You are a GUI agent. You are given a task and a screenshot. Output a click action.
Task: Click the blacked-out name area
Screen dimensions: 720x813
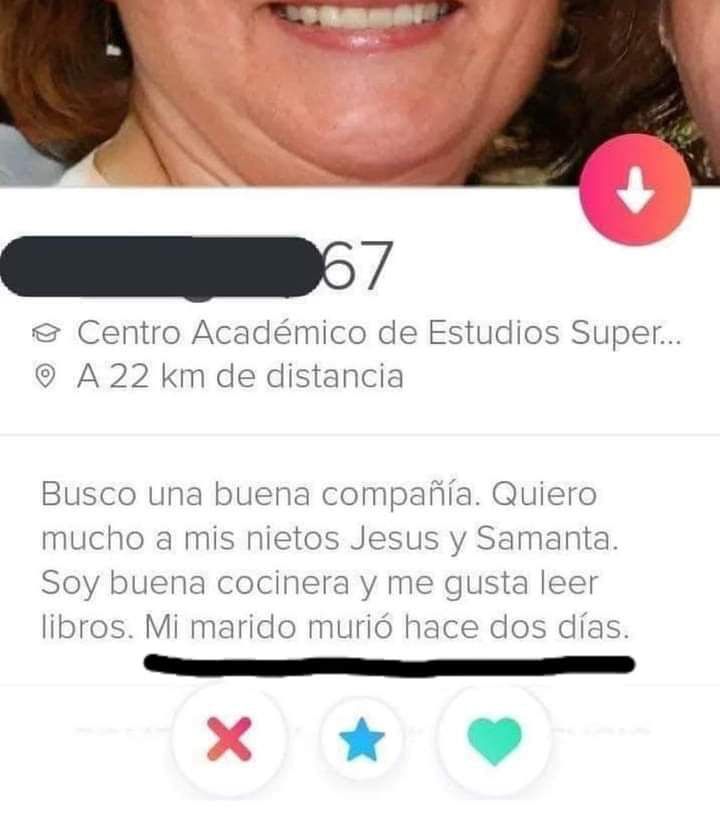point(160,263)
